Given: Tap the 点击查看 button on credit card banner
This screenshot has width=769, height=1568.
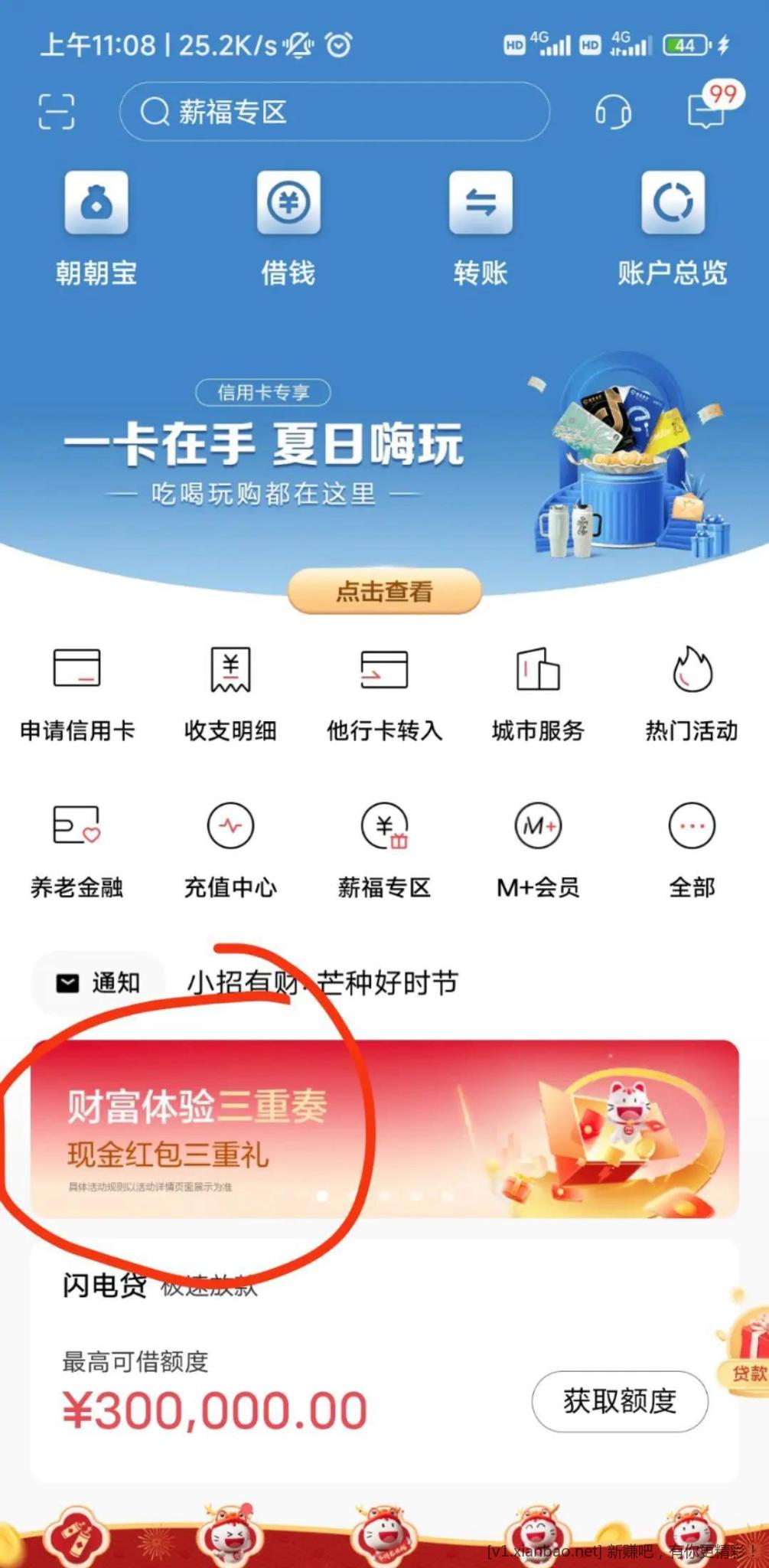Looking at the screenshot, I should (384, 591).
